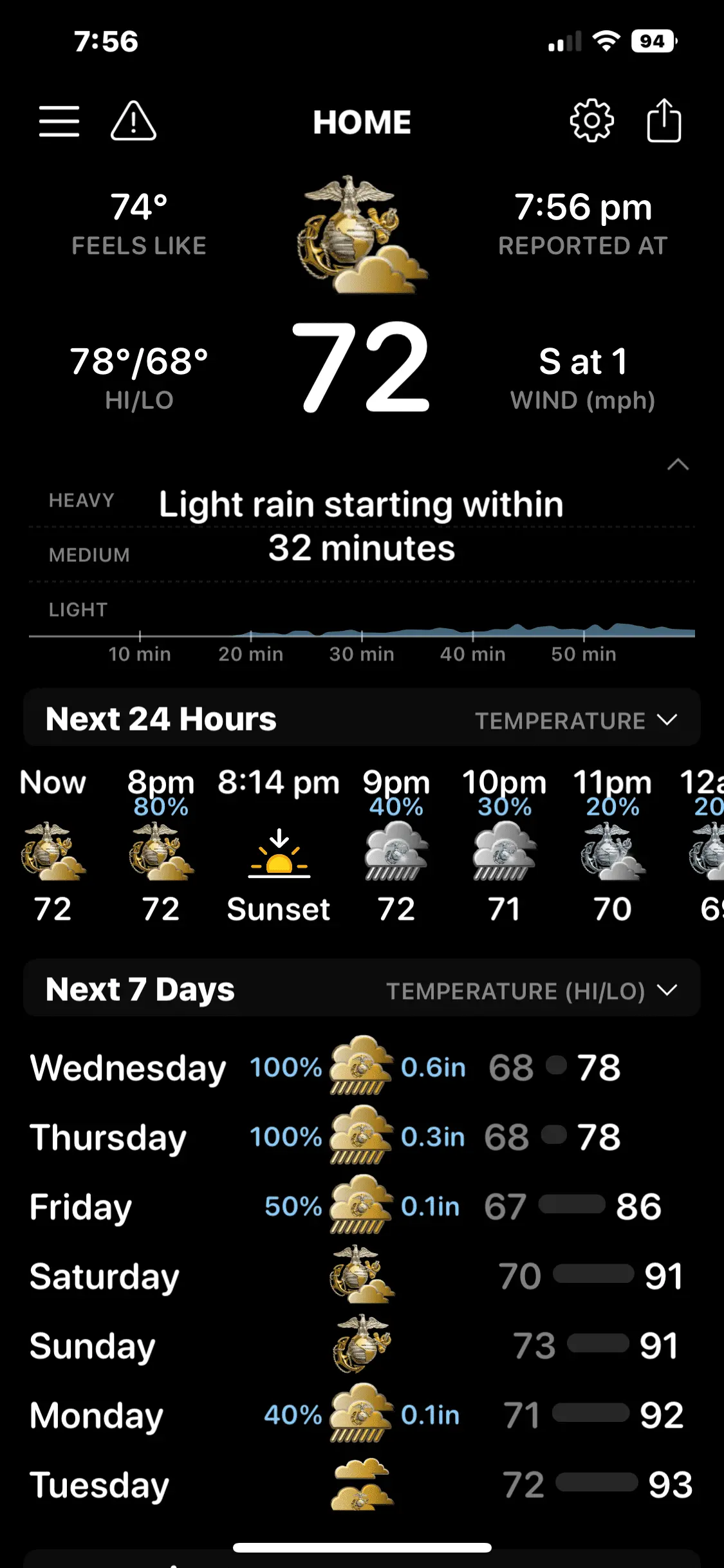Screen dimensions: 724x1568
Task: Open settings gear
Action: pyautogui.click(x=591, y=121)
